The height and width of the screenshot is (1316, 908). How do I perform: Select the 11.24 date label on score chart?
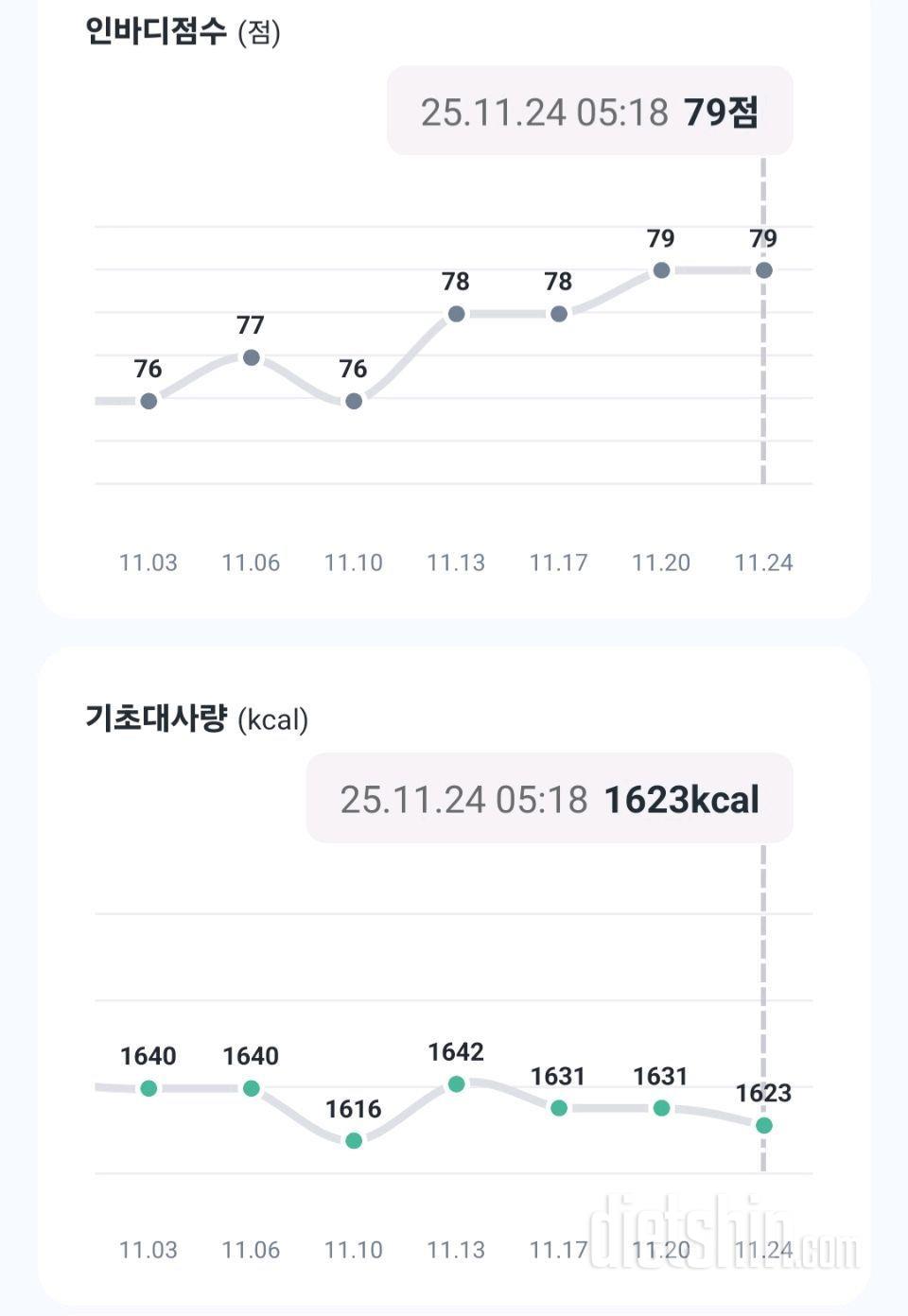[763, 562]
